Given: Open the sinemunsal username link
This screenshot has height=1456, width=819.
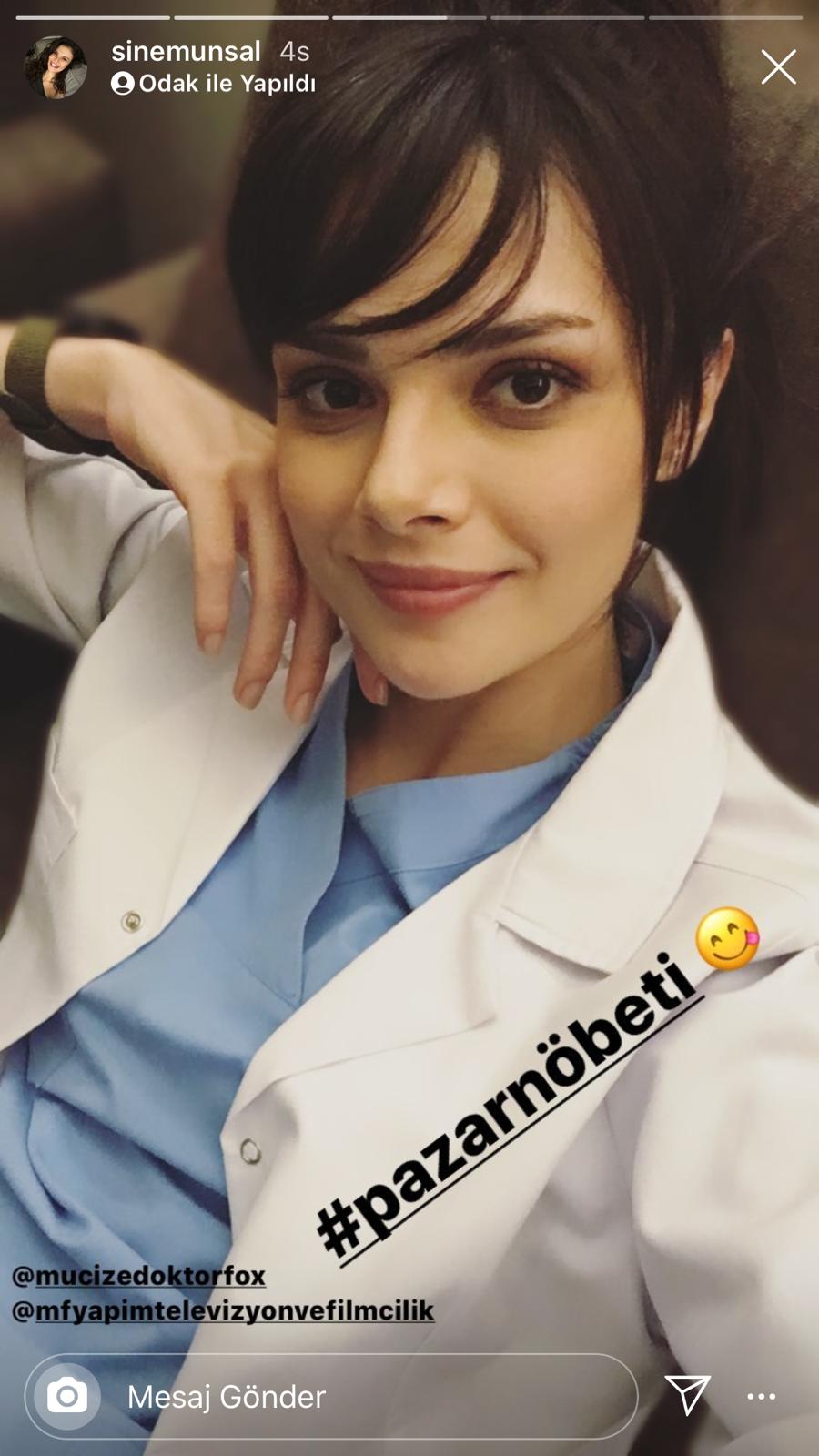Looking at the screenshot, I should pyautogui.click(x=187, y=52).
